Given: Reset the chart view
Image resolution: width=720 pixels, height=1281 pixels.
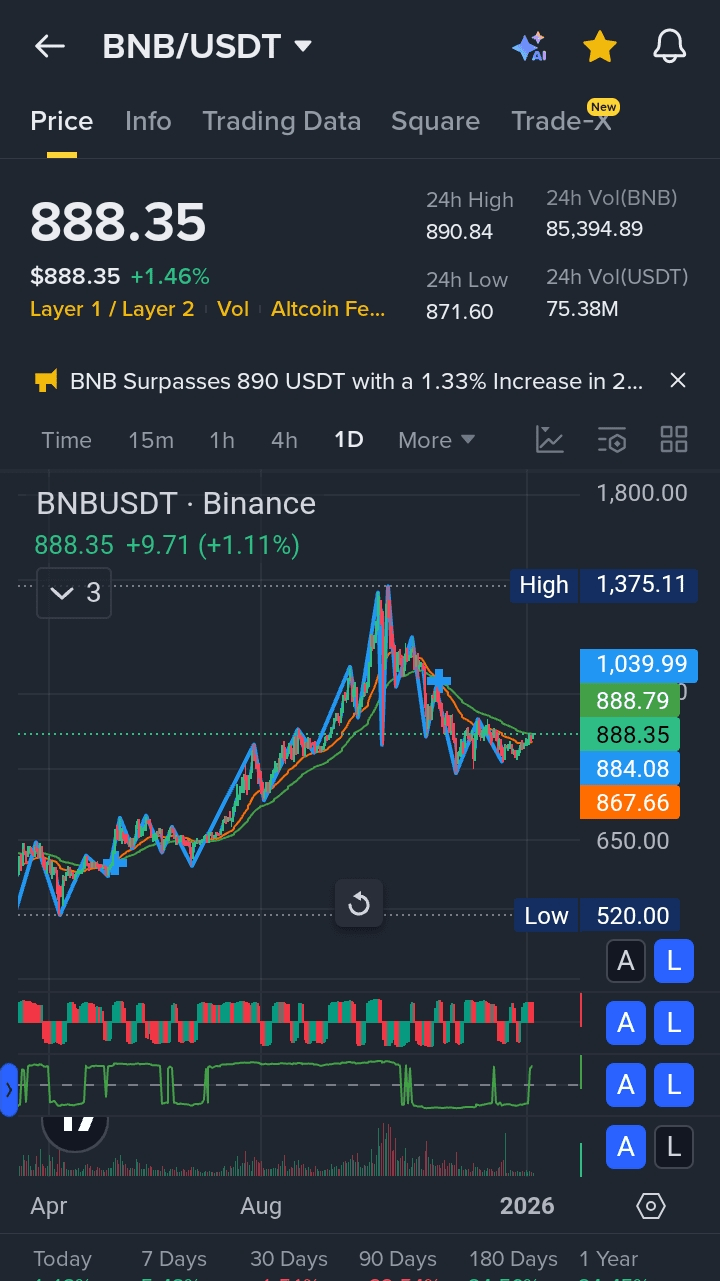Looking at the screenshot, I should [358, 906].
